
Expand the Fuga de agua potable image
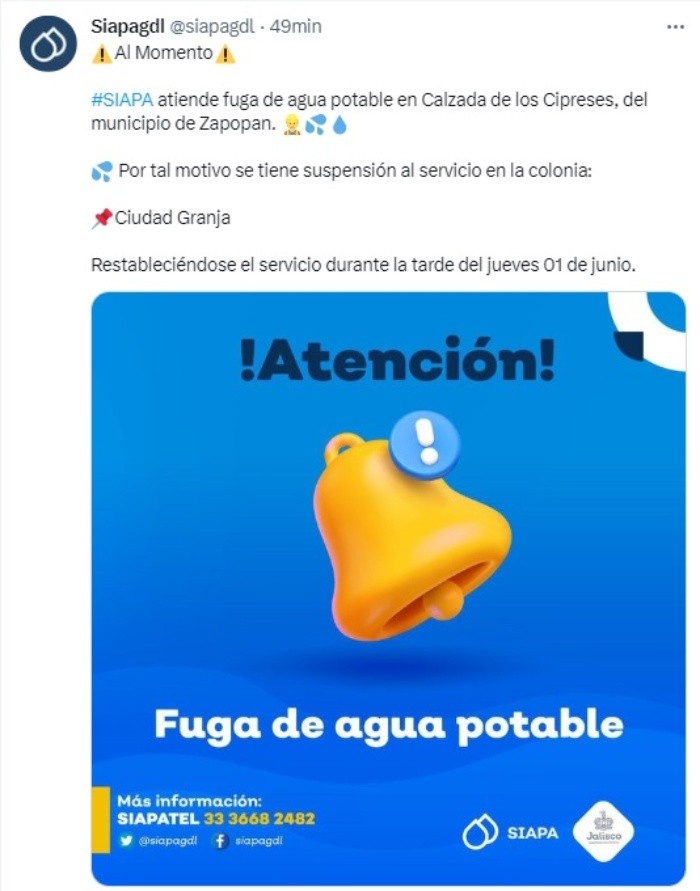click(x=389, y=588)
